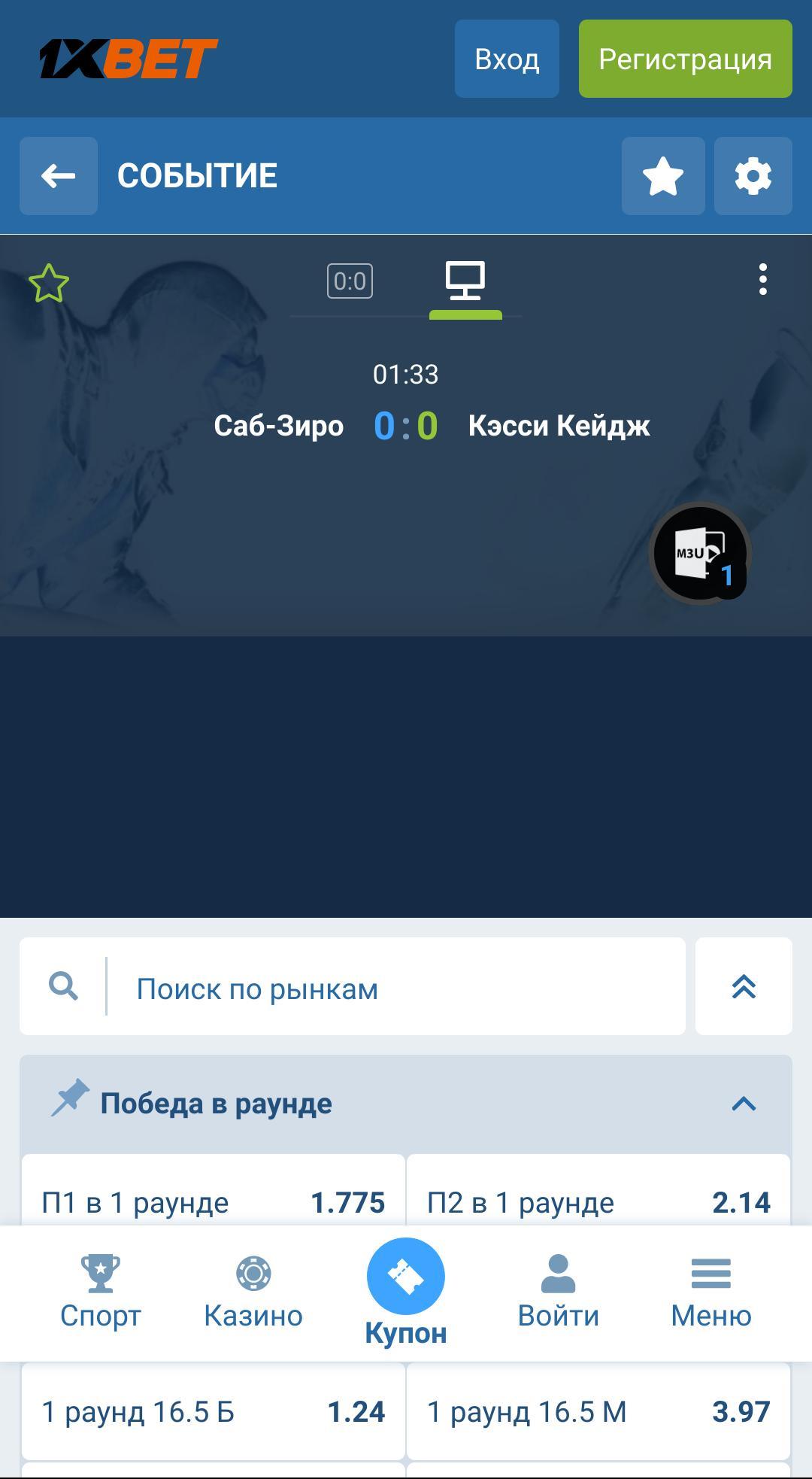
Task: Add this event to favorites with the green star
Action: pyautogui.click(x=49, y=283)
